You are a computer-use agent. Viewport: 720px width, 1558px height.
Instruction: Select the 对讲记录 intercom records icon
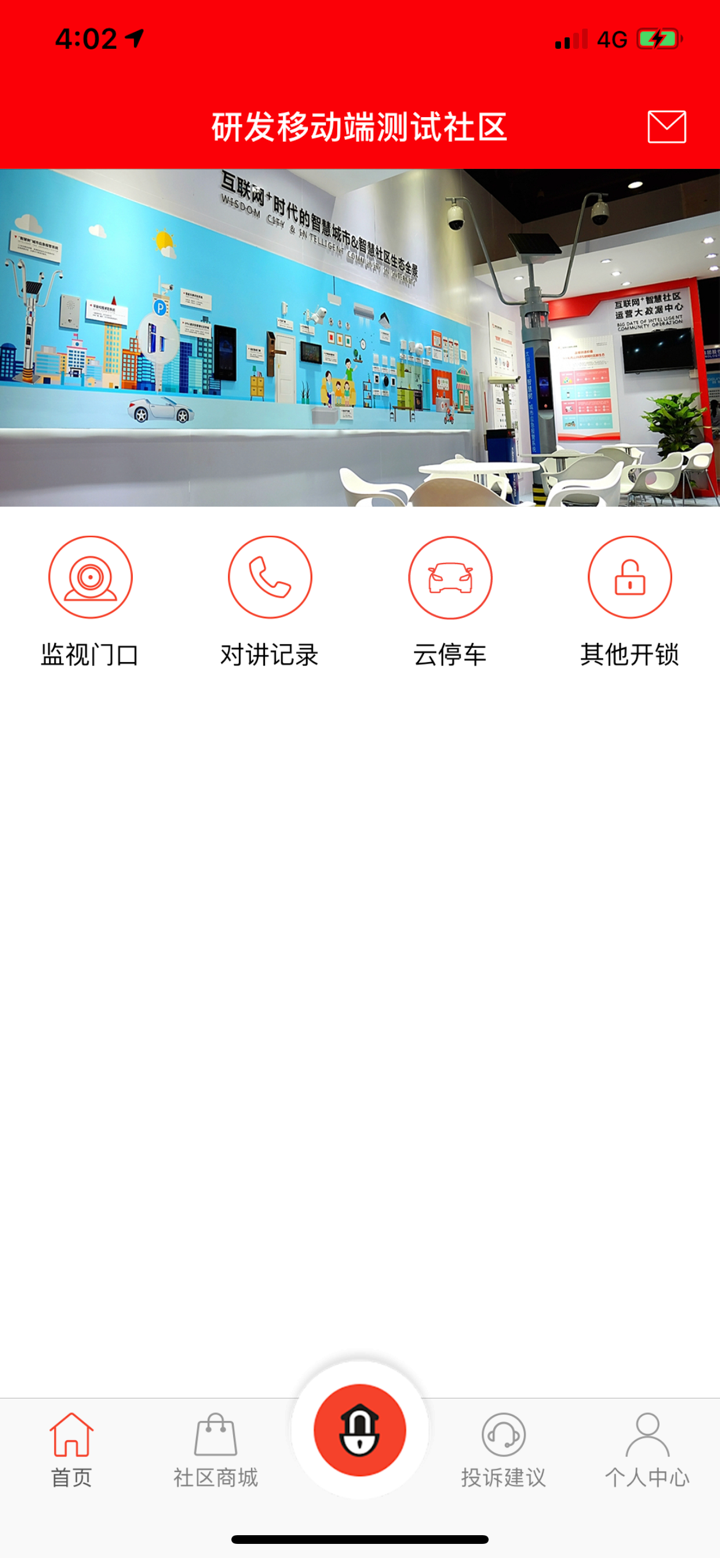[270, 577]
